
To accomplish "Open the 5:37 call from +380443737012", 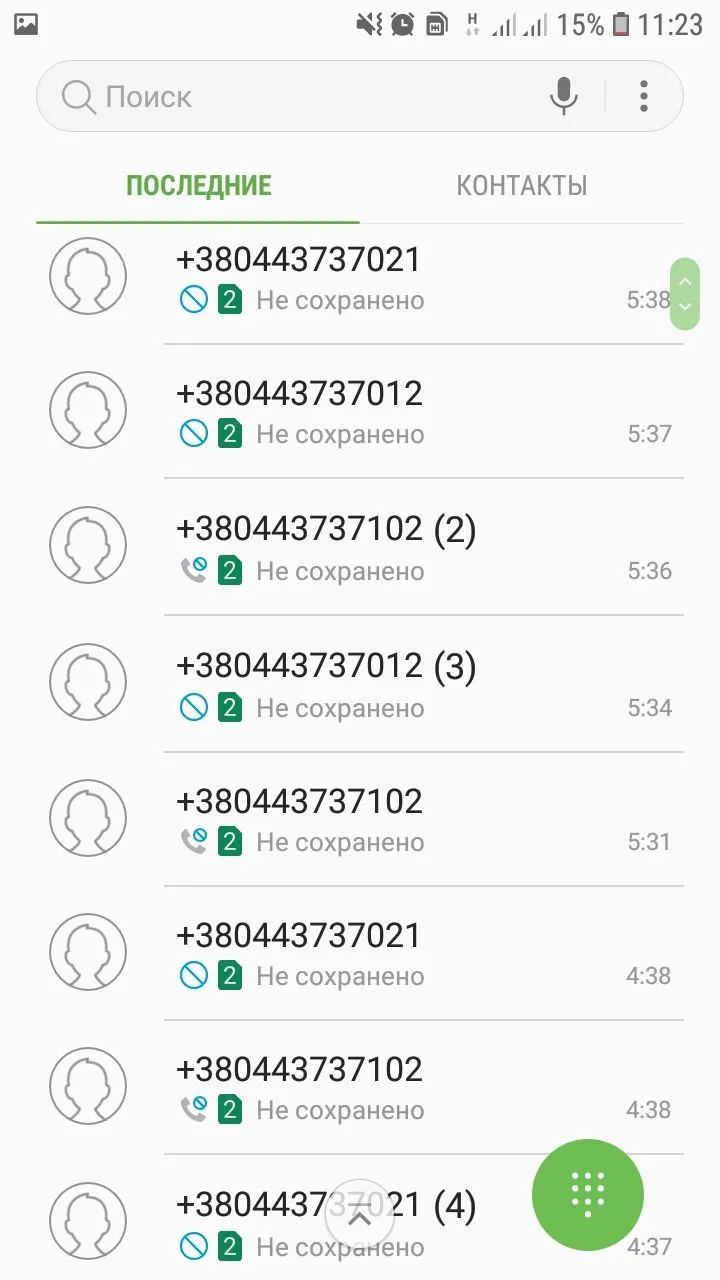I will [400, 412].
